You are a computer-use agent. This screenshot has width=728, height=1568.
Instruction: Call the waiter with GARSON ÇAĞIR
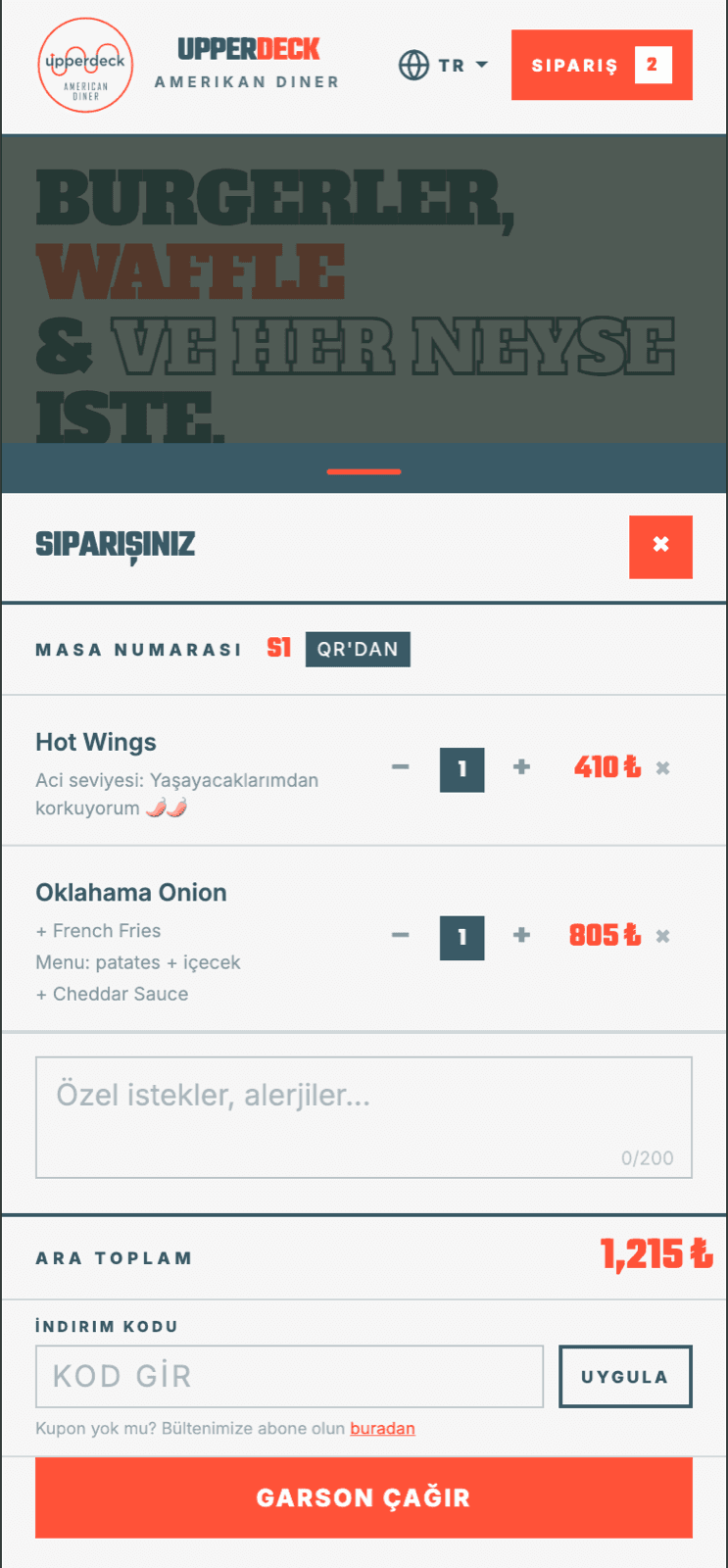click(364, 1497)
